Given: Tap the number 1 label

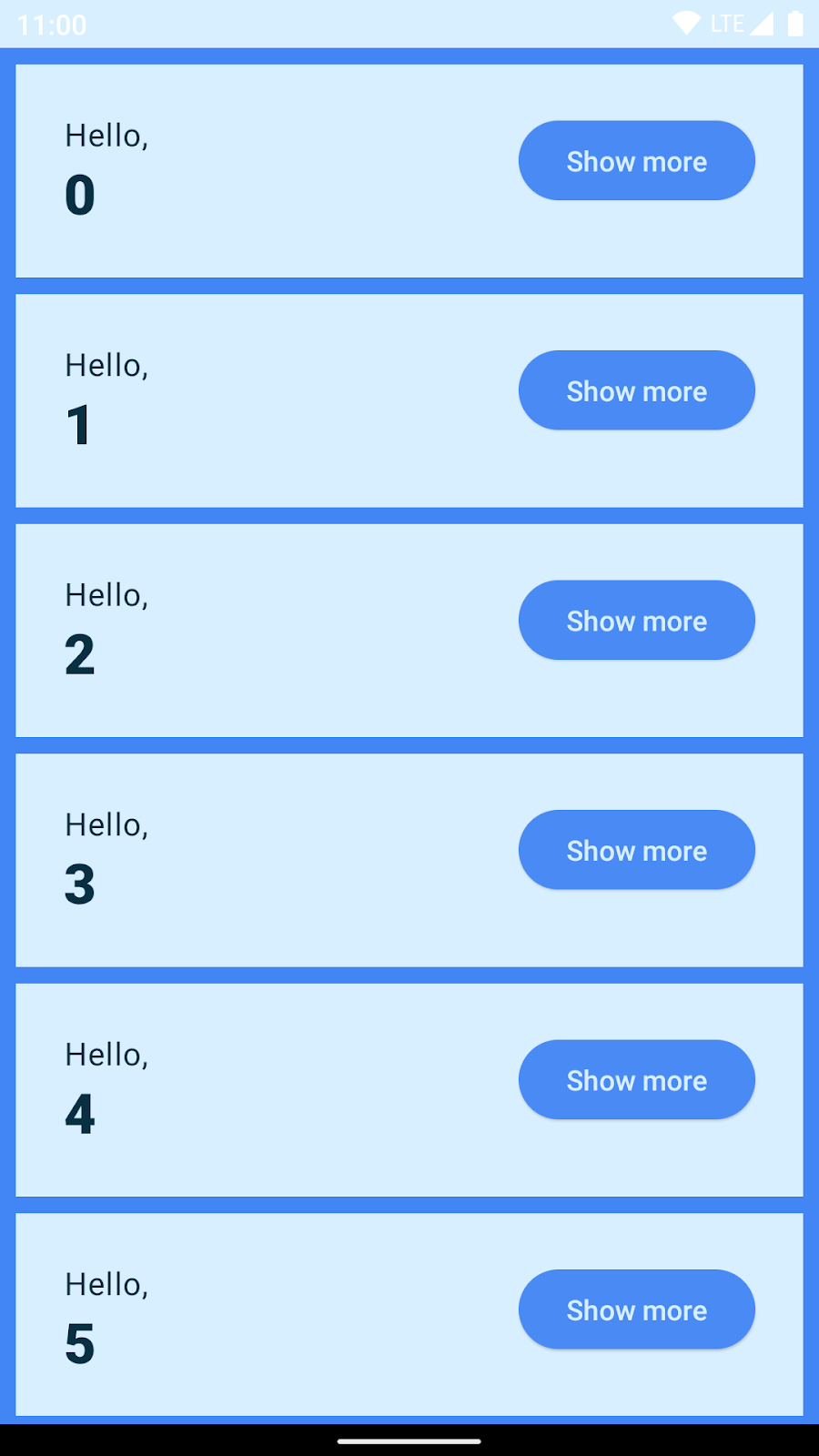Looking at the screenshot, I should tap(78, 424).
